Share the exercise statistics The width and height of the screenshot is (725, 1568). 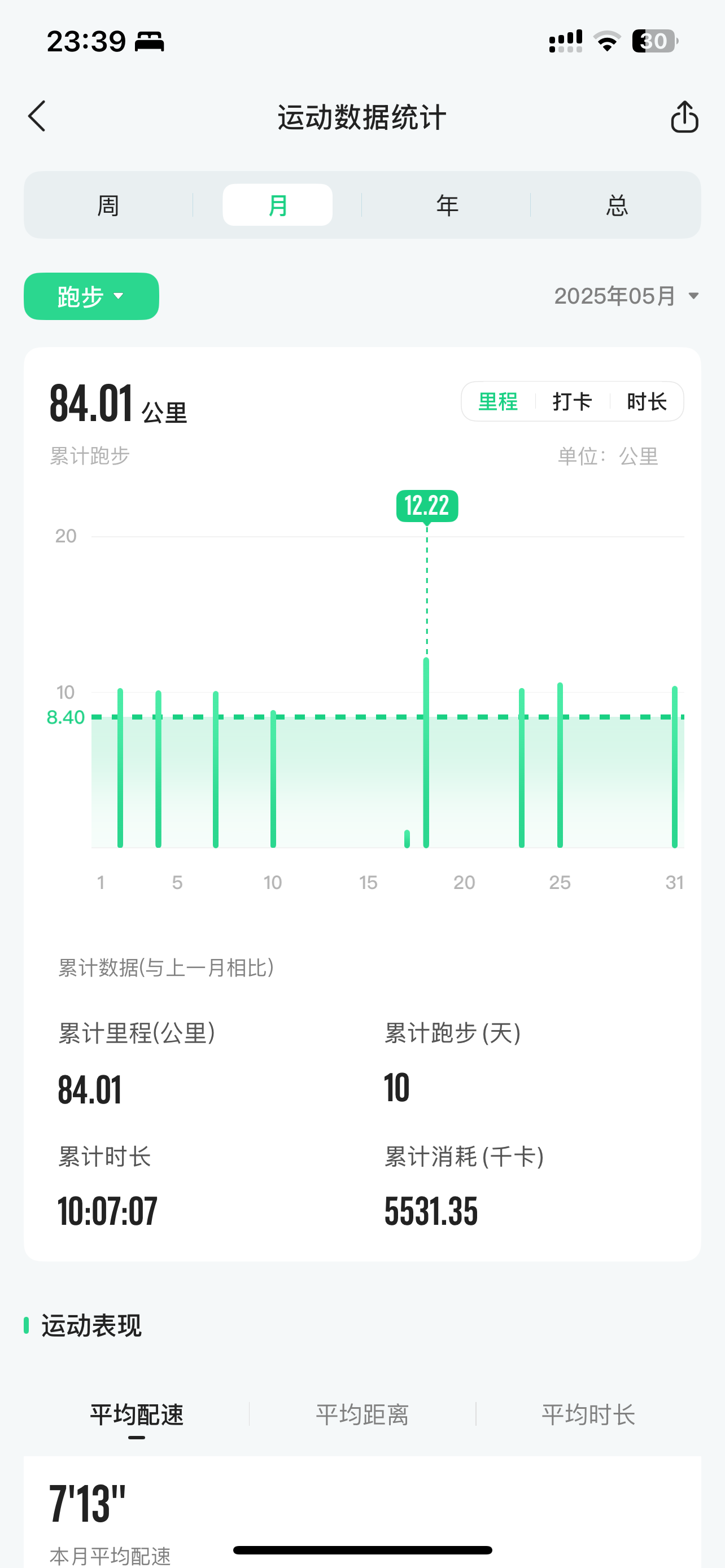[684, 116]
